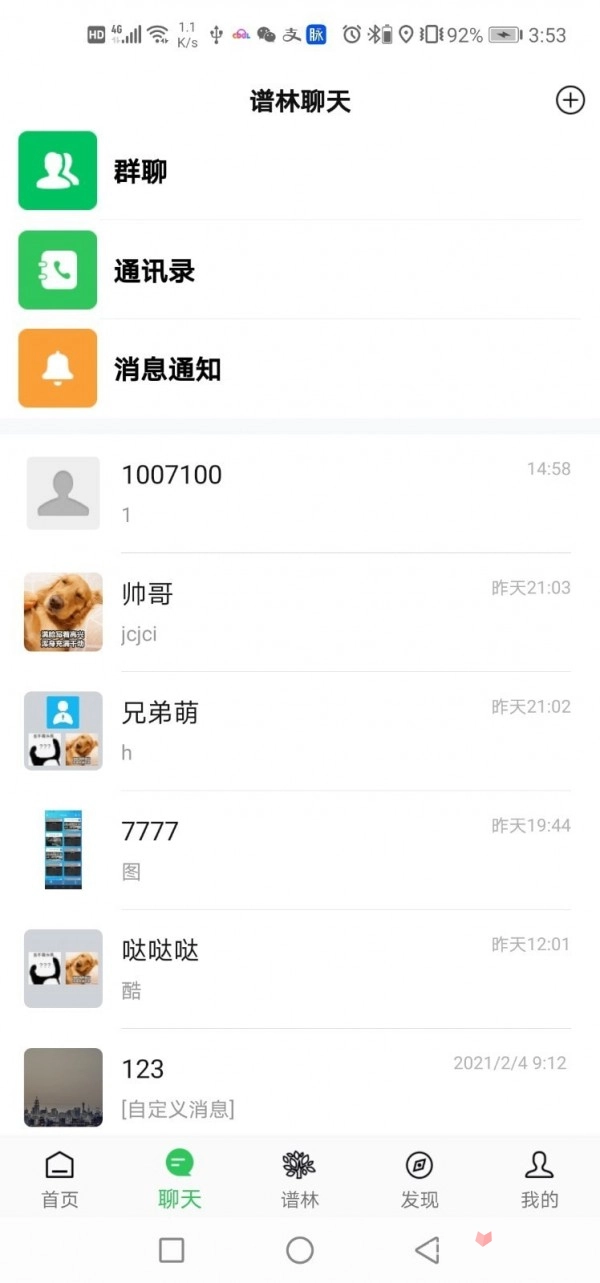
Task: Switch to the 发现 tab
Action: click(x=419, y=1178)
